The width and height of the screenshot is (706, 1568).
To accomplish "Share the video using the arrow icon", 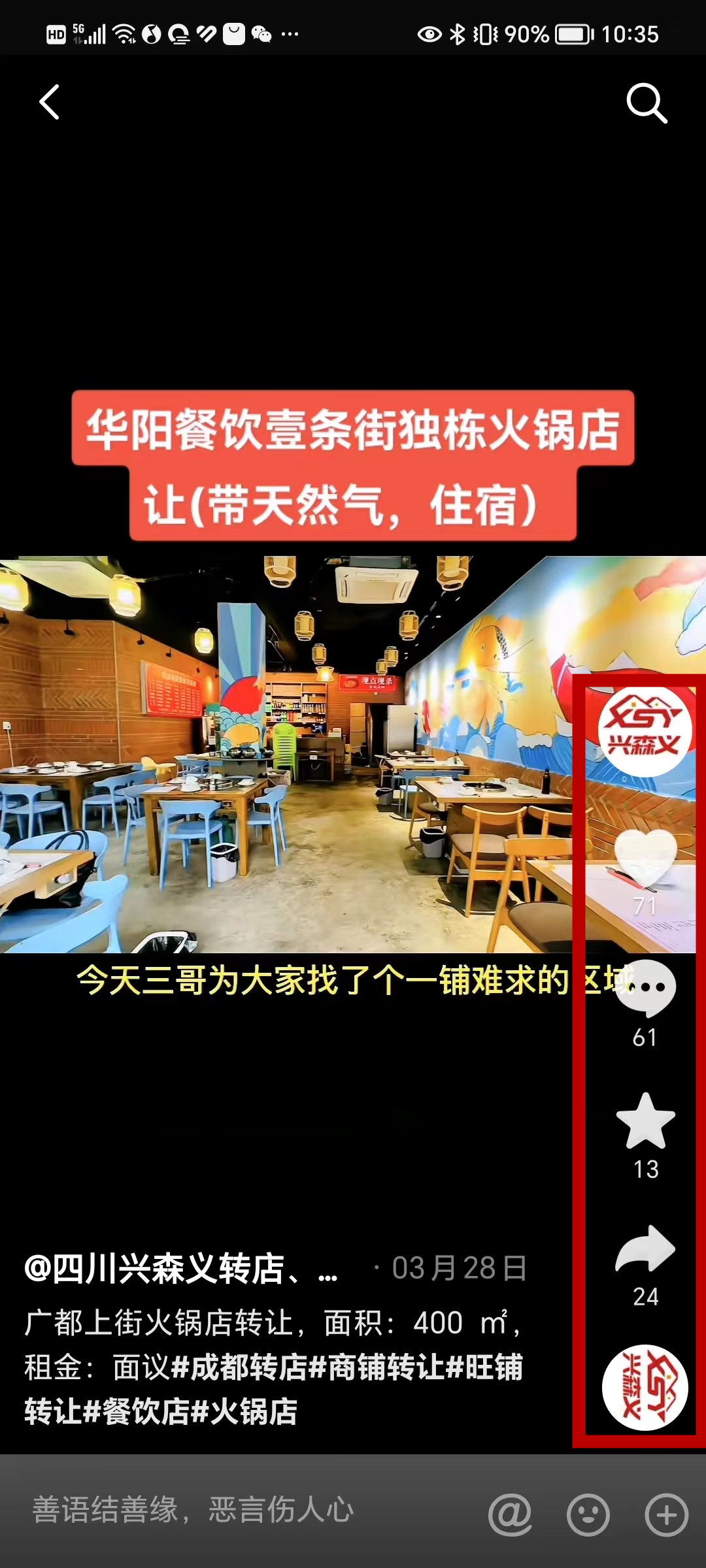I will (645, 1249).
